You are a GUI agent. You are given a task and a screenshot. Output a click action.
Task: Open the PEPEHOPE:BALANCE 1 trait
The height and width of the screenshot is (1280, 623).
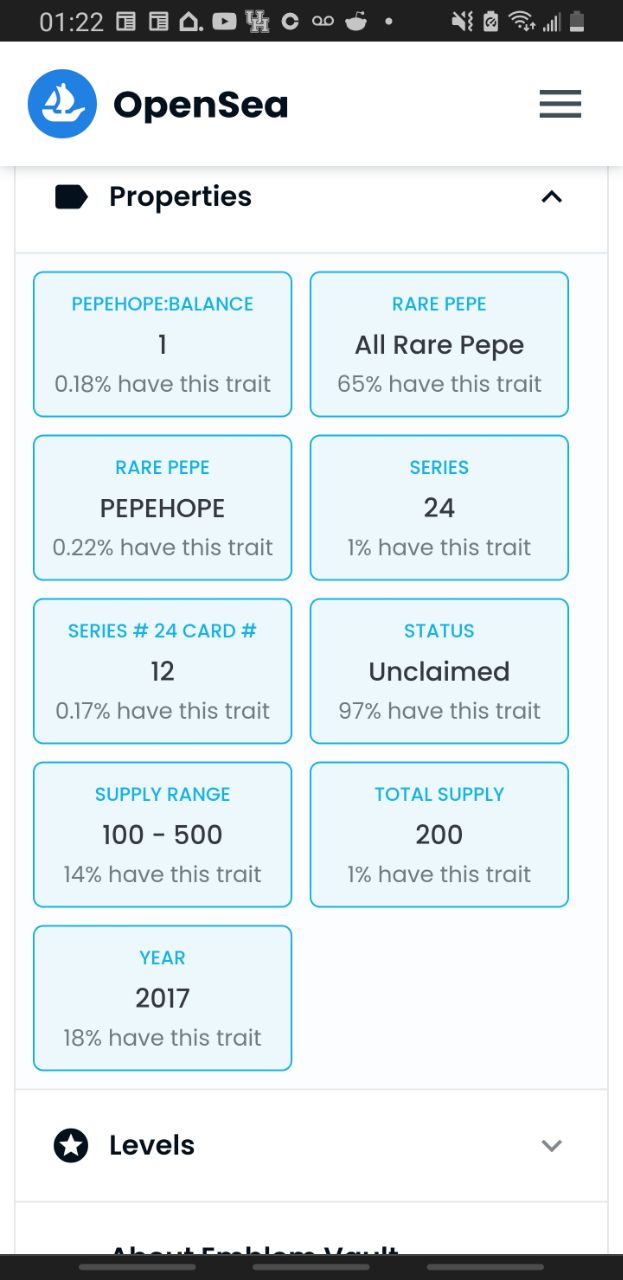(x=163, y=344)
